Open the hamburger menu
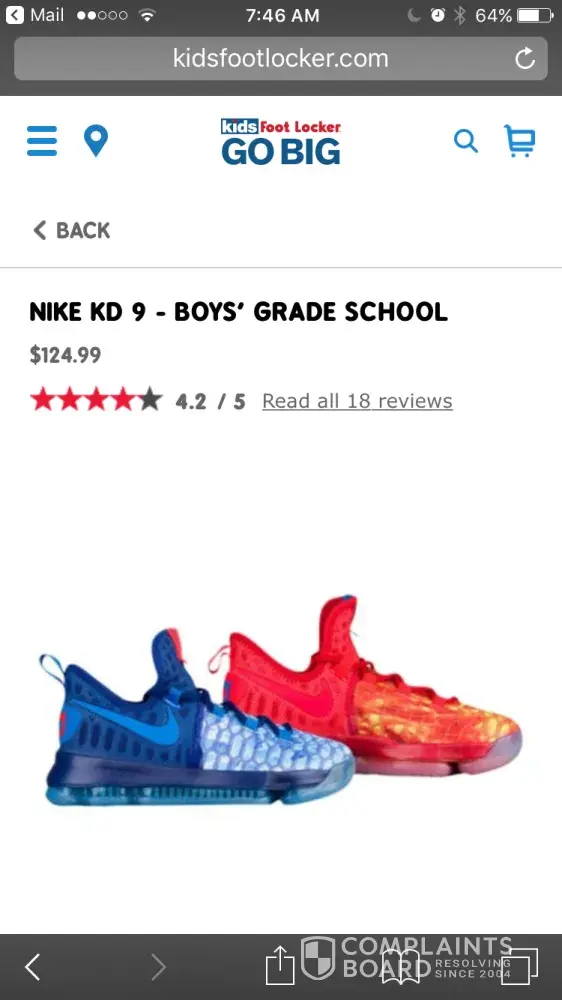Screen dimensions: 562x1000 point(42,141)
